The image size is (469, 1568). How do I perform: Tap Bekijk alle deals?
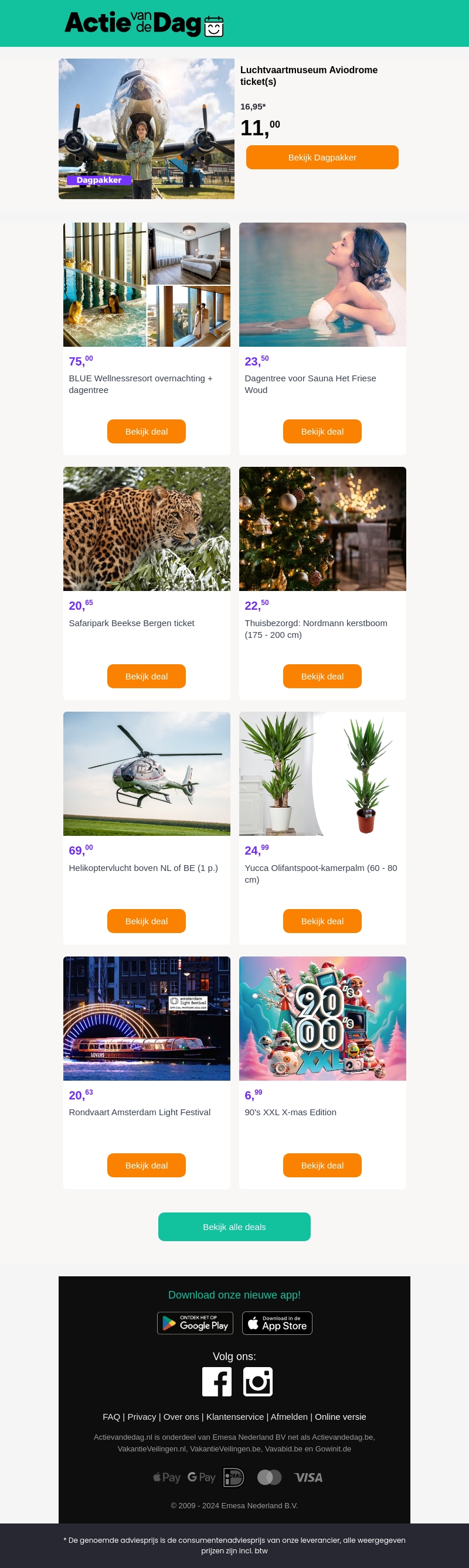point(234,1227)
